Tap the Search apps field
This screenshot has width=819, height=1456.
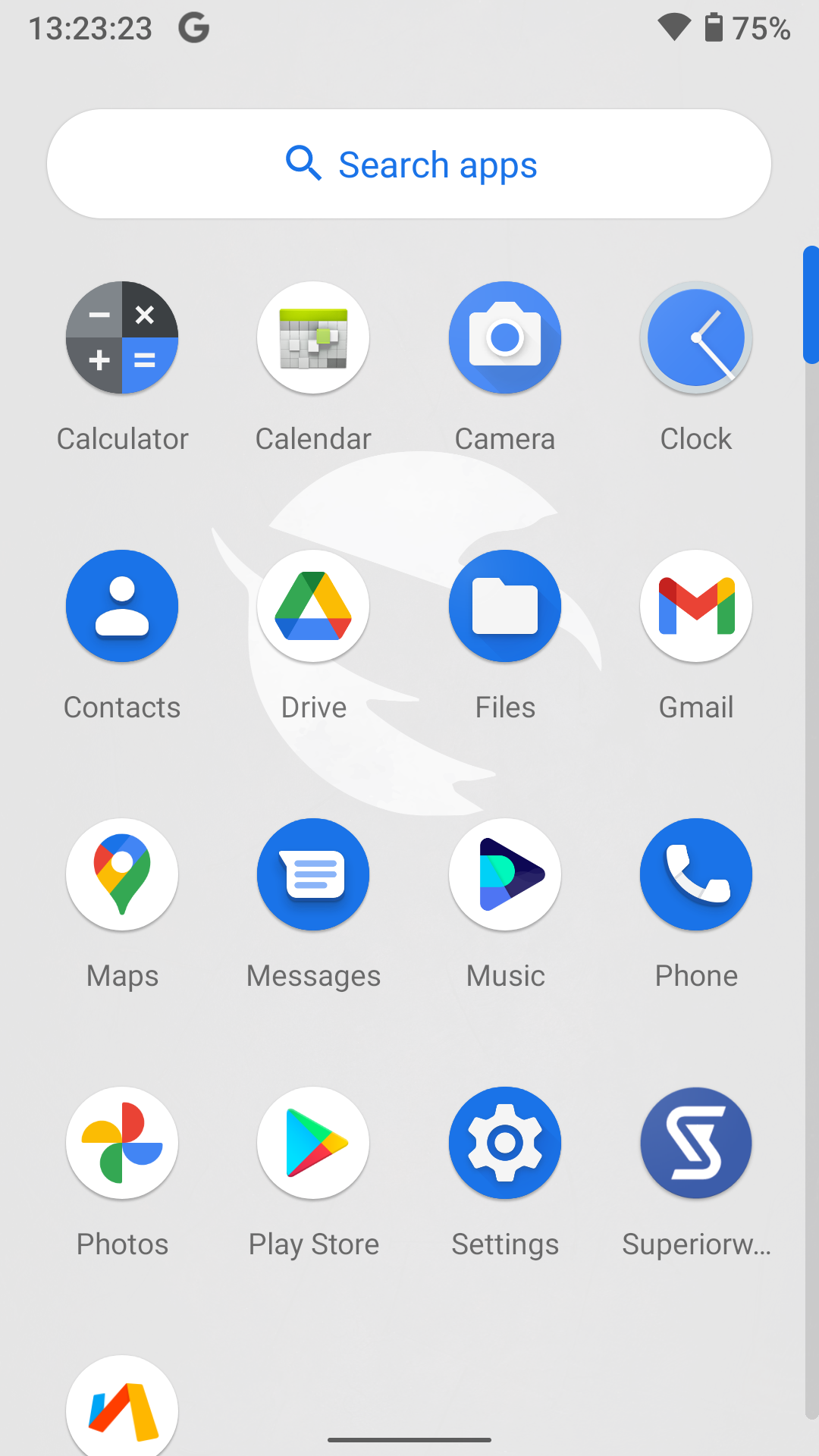click(409, 164)
